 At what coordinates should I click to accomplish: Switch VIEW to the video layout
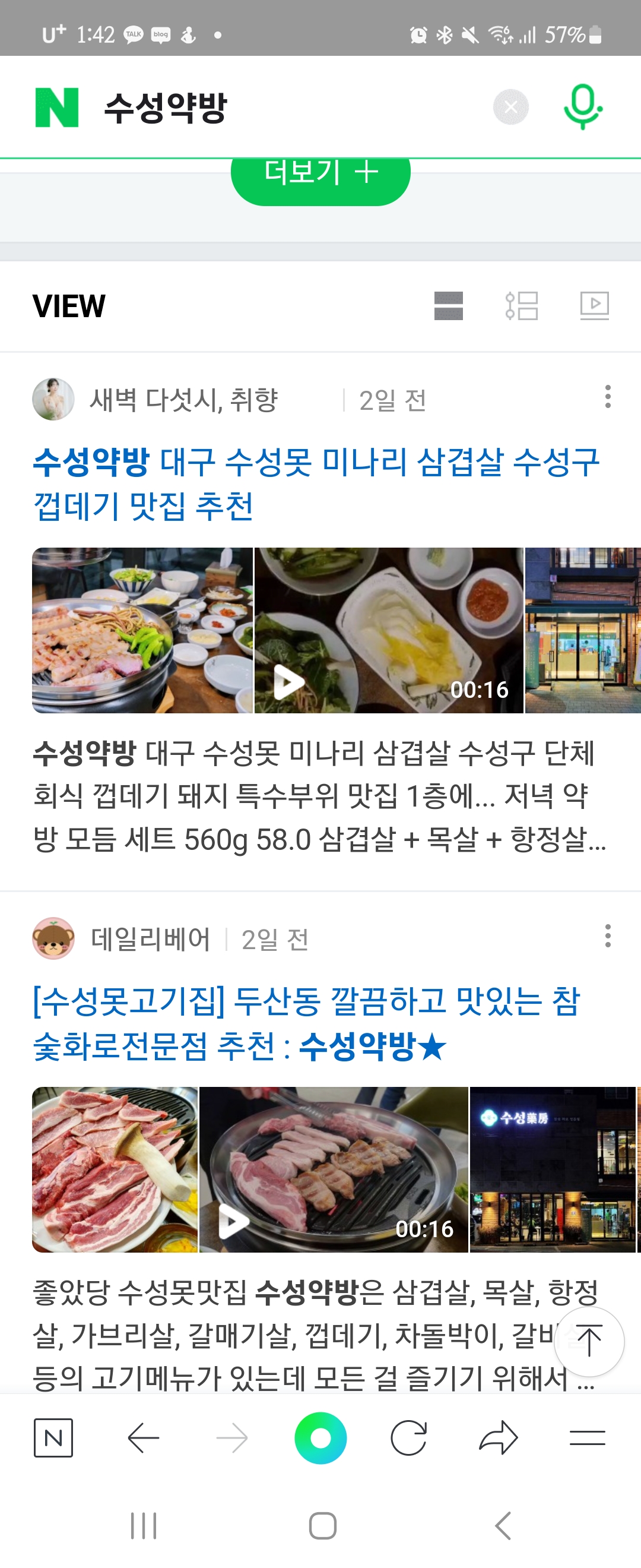pos(594,305)
